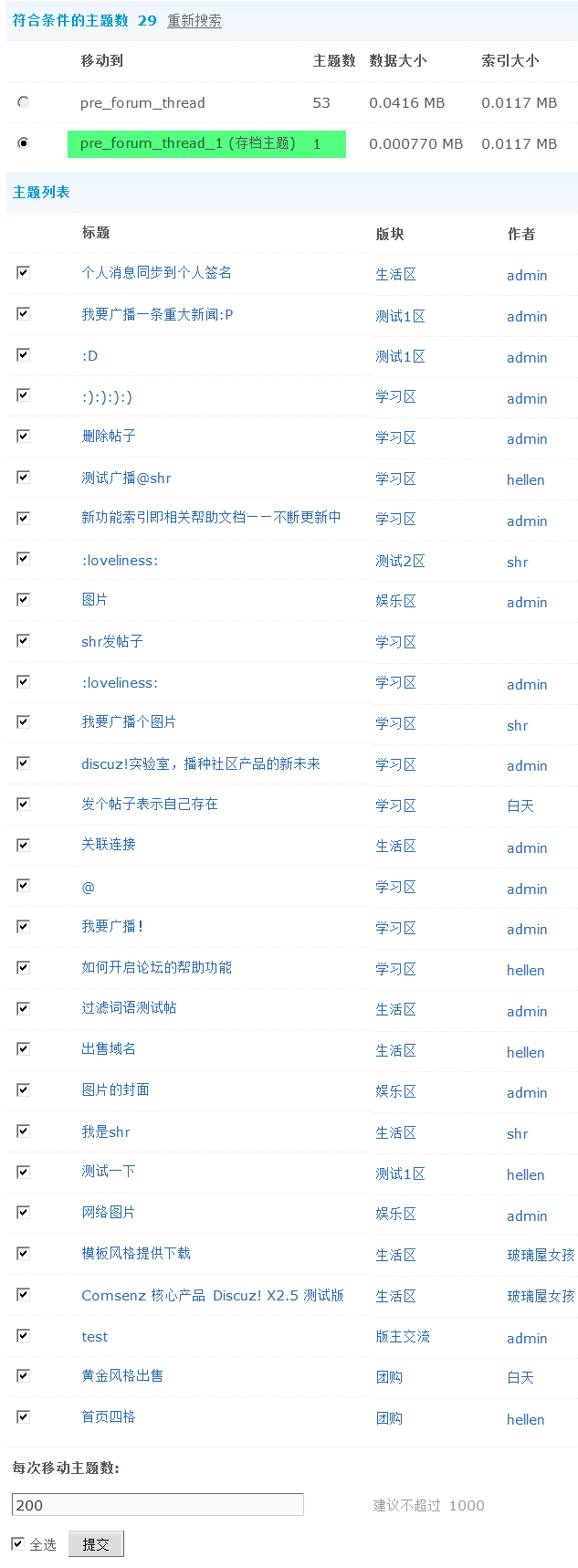Open the 删除帖子 thread
This screenshot has width=578, height=1568.
[x=109, y=437]
